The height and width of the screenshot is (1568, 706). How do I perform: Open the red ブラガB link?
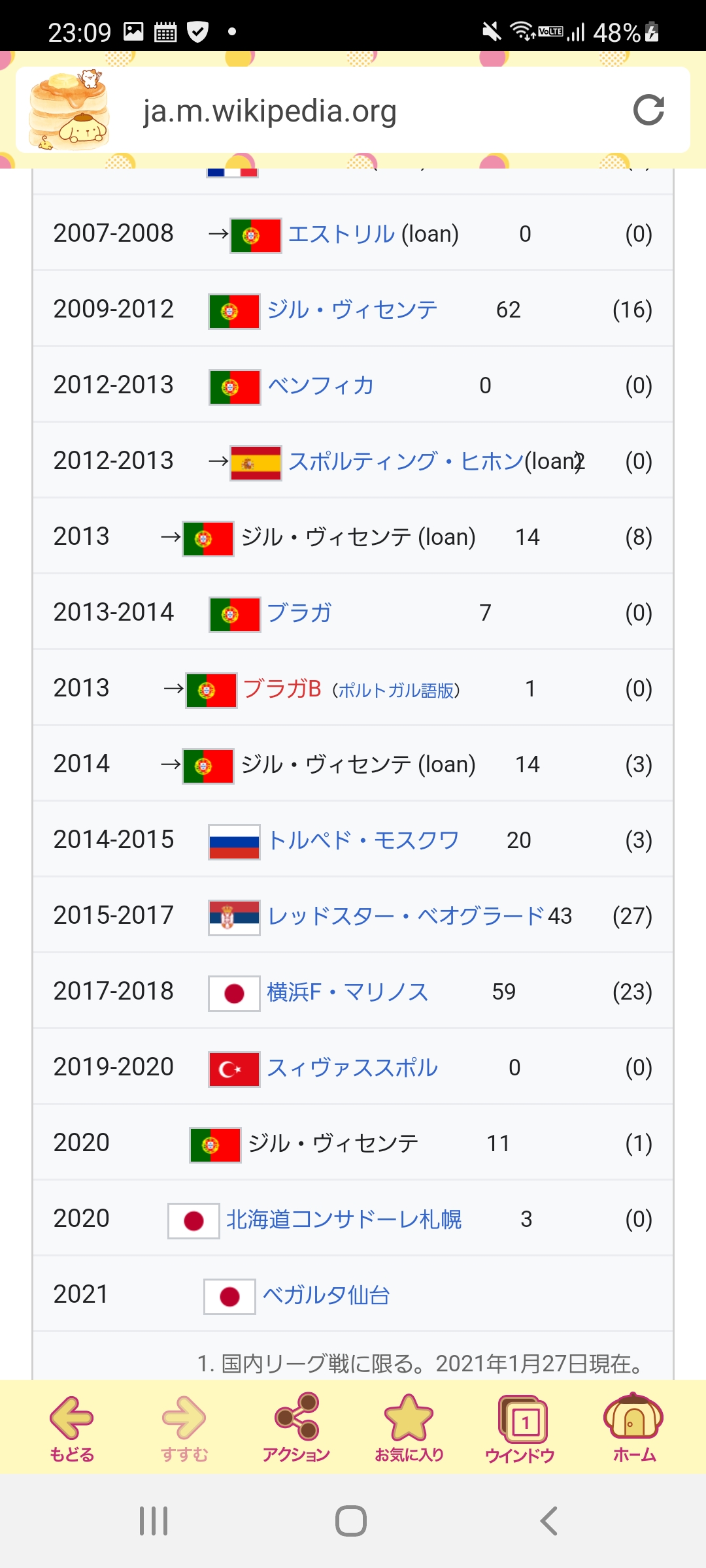(282, 689)
